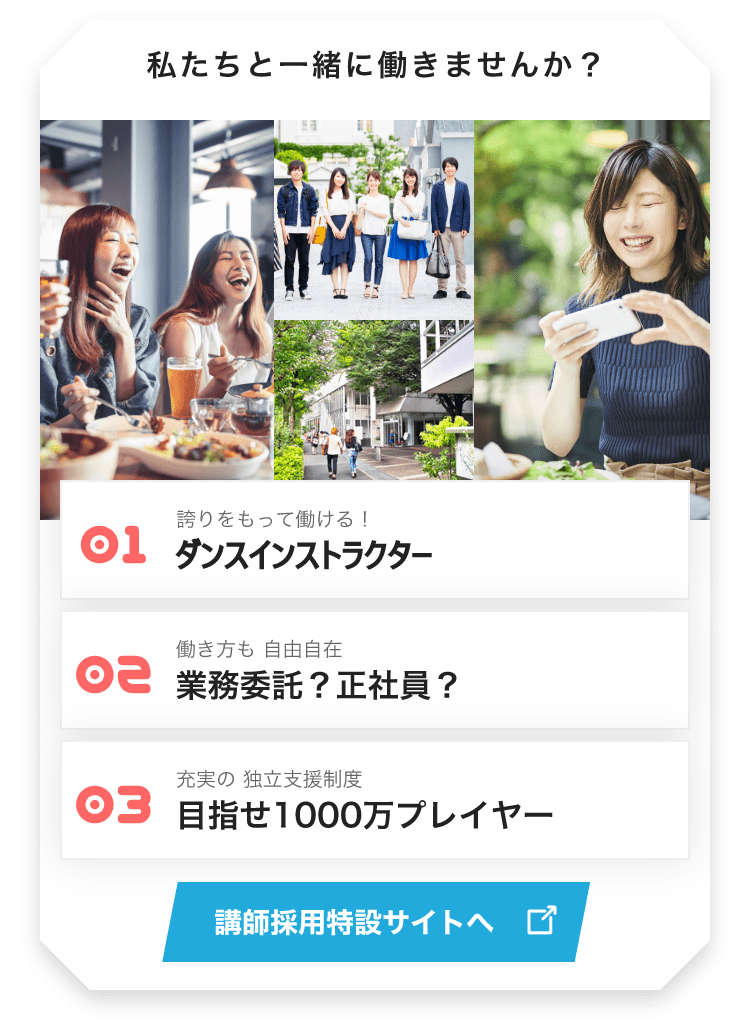Image resolution: width=750 pixels, height=1030 pixels.
Task: Click the white card containing the 01 badge
Action: coord(375,539)
